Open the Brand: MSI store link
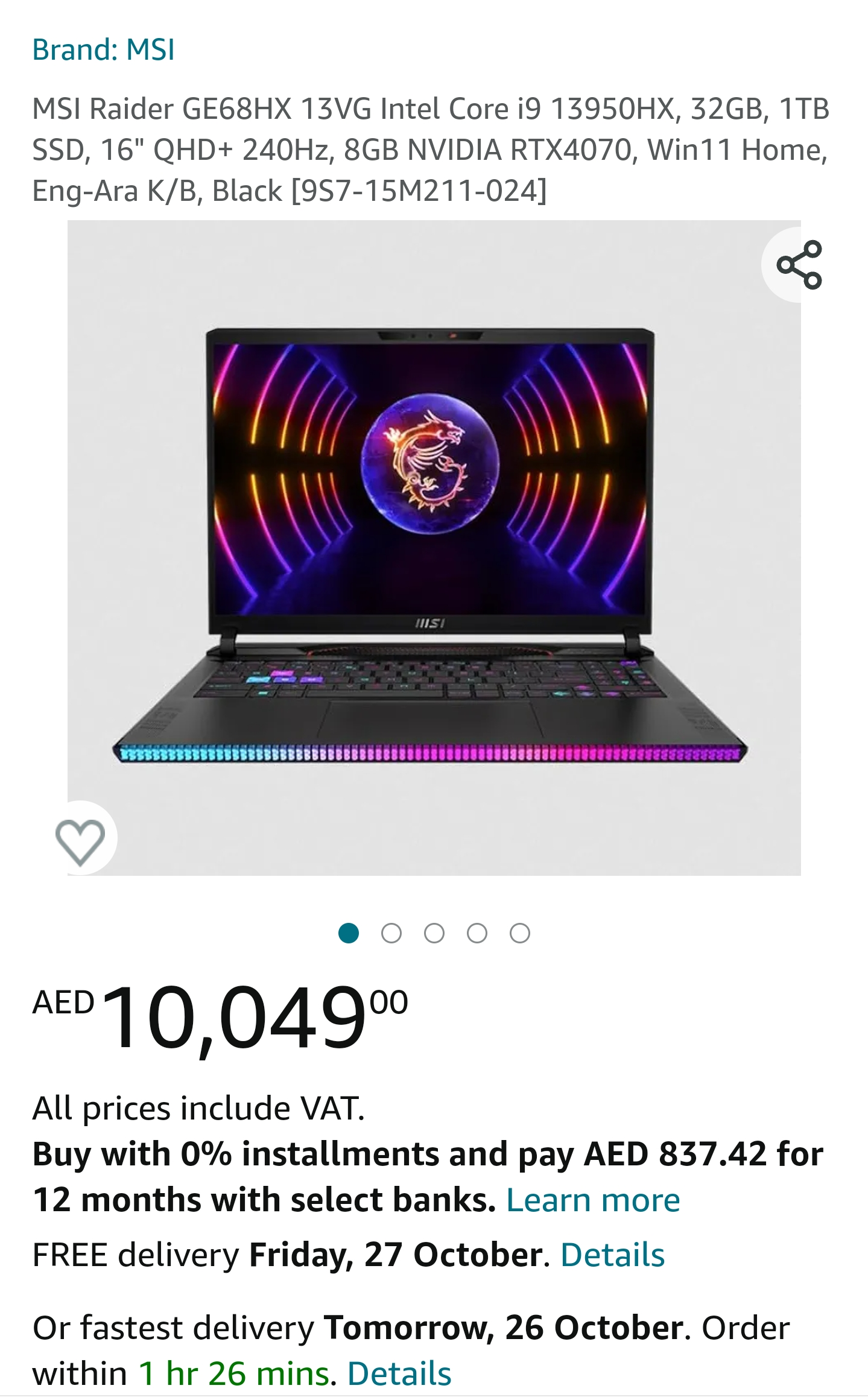Image resolution: width=868 pixels, height=1400 pixels. click(103, 49)
